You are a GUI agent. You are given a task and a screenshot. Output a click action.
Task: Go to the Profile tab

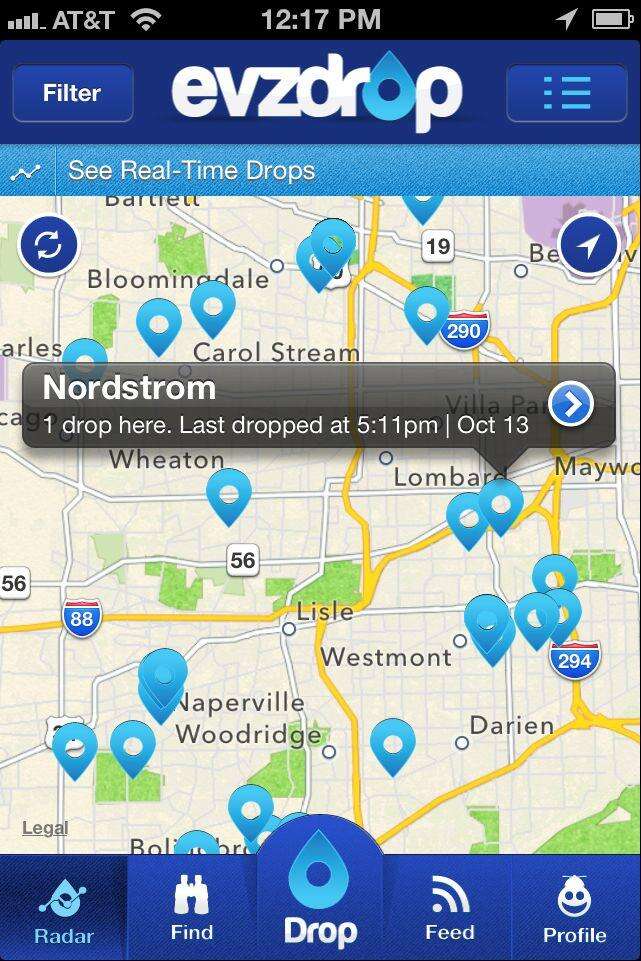coord(575,908)
